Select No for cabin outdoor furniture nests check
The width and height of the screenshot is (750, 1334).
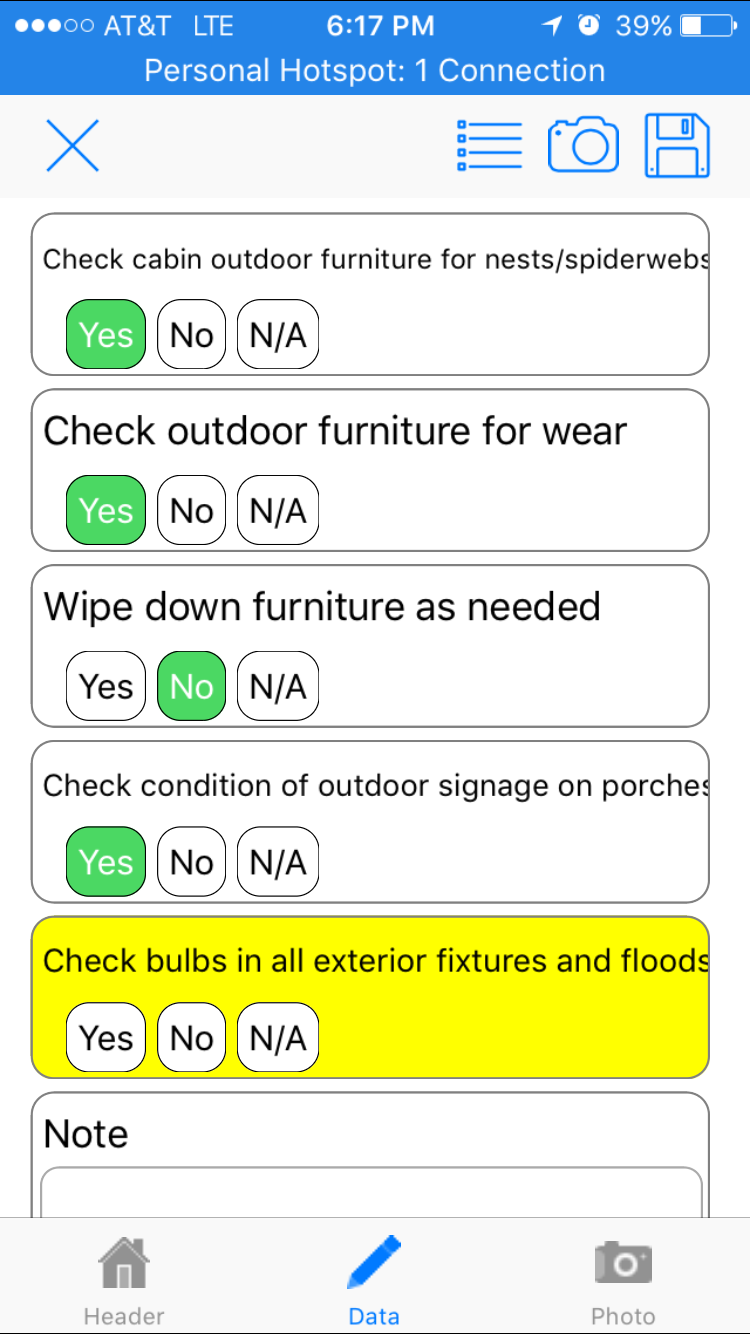point(192,335)
